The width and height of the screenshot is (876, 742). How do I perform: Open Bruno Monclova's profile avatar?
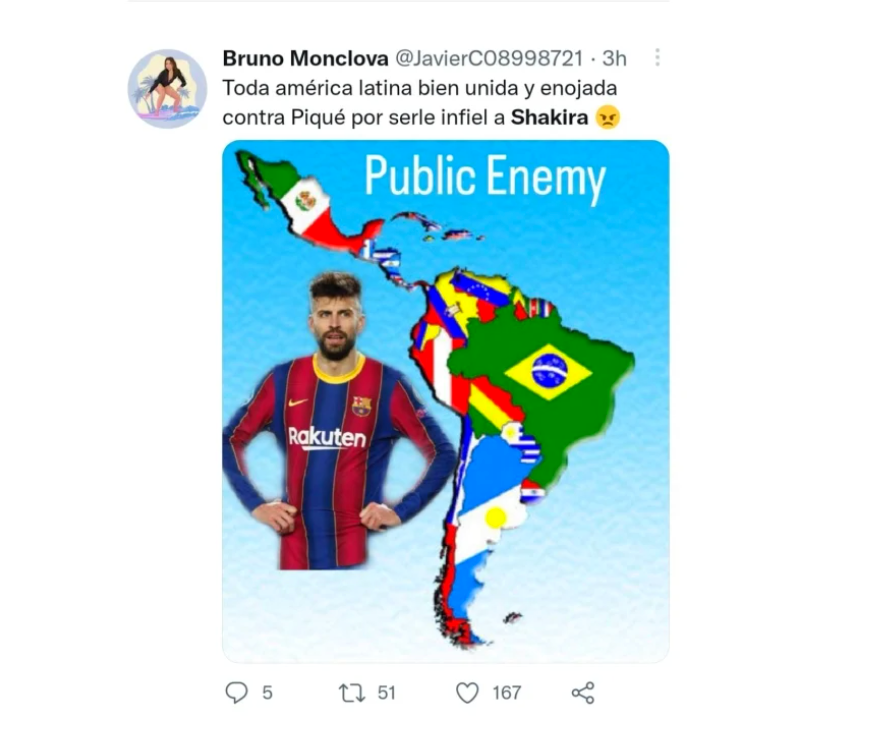pos(167,88)
